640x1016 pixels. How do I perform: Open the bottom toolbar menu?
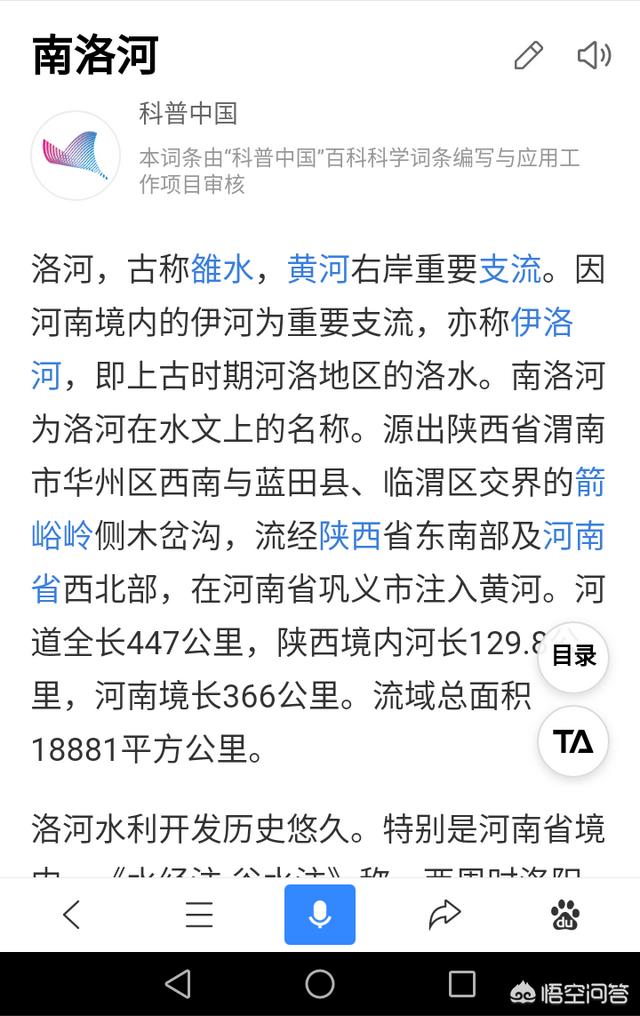tap(199, 914)
